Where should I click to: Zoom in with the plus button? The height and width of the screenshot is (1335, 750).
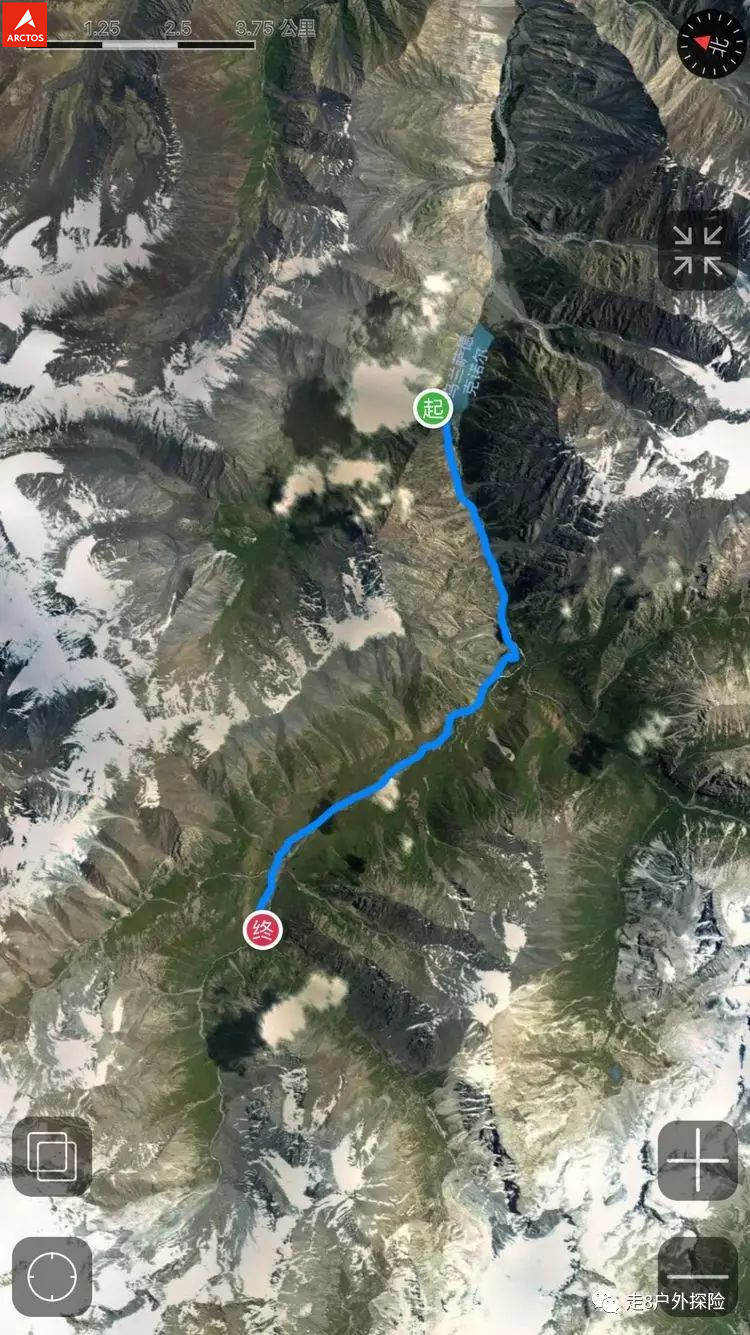coord(697,1161)
